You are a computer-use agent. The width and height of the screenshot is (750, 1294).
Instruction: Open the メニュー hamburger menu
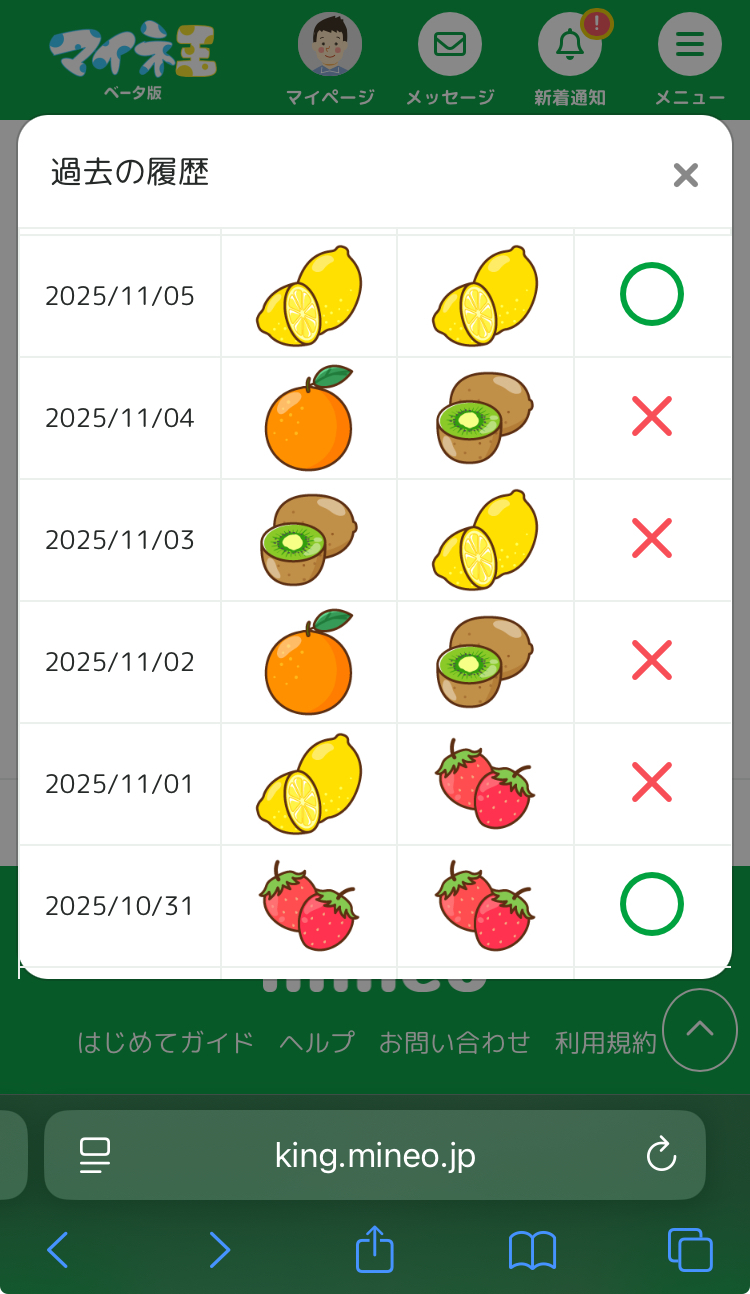690,47
